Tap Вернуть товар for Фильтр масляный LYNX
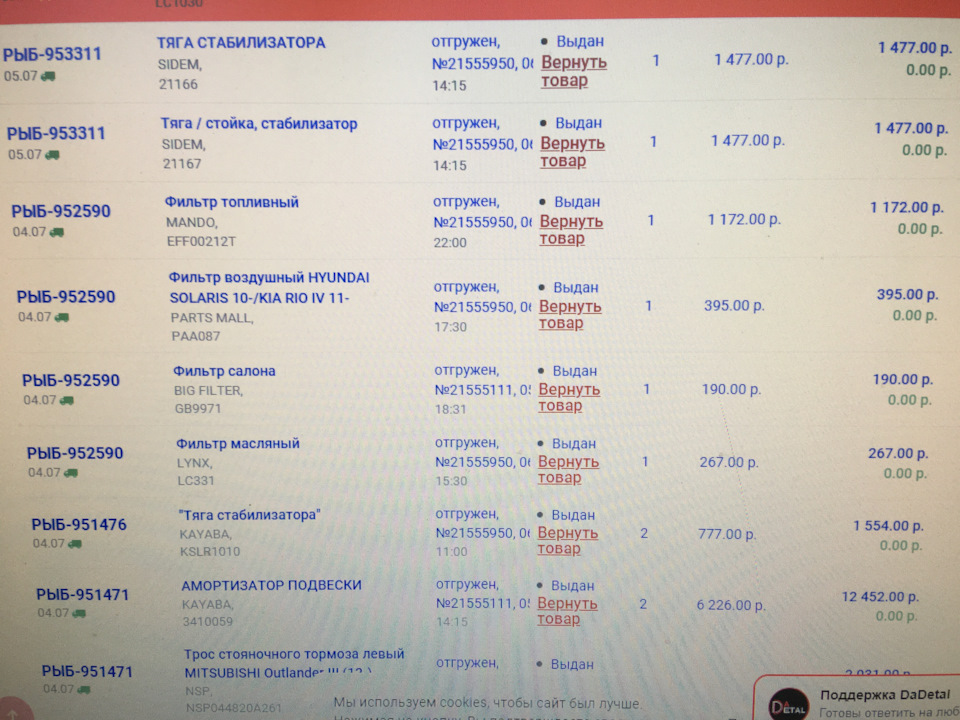This screenshot has height=720, width=960. point(568,469)
